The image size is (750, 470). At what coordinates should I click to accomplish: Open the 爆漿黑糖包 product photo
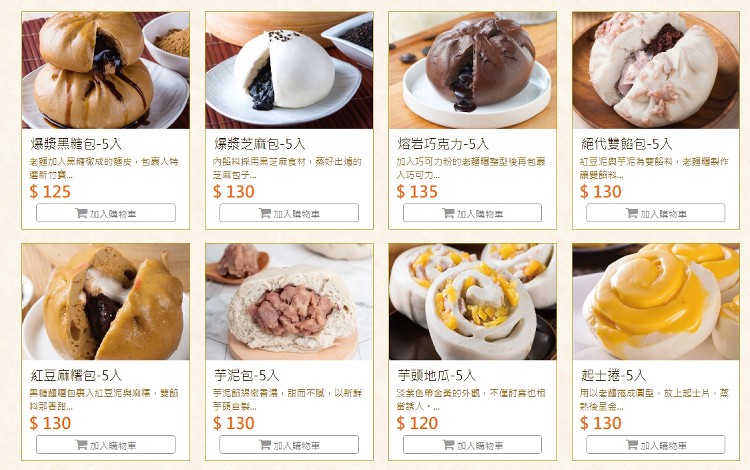(x=105, y=70)
